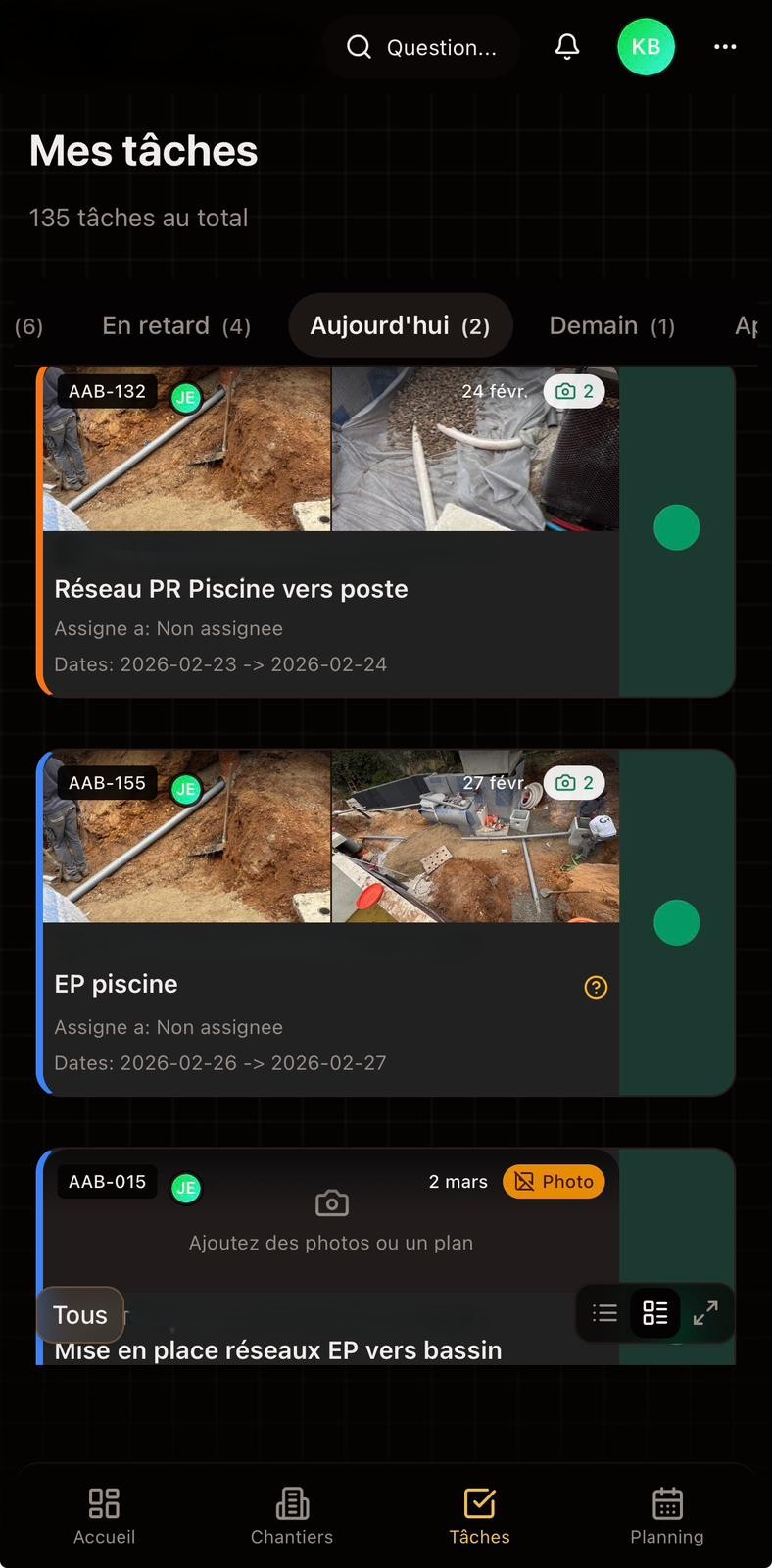Switch to the En retard tab
This screenshot has height=1568, width=772.
174,324
